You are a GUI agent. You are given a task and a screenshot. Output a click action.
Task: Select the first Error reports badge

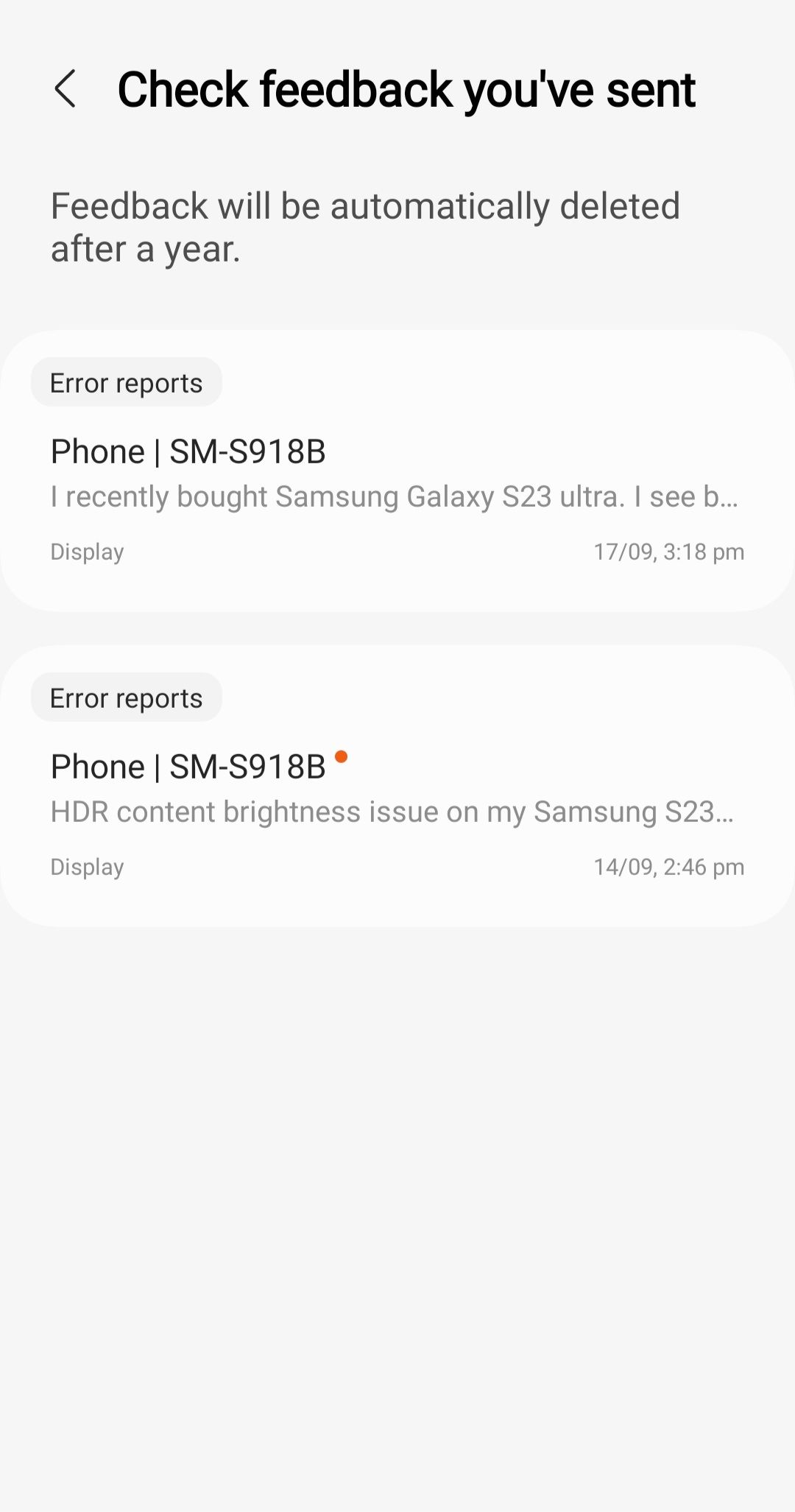pos(126,381)
